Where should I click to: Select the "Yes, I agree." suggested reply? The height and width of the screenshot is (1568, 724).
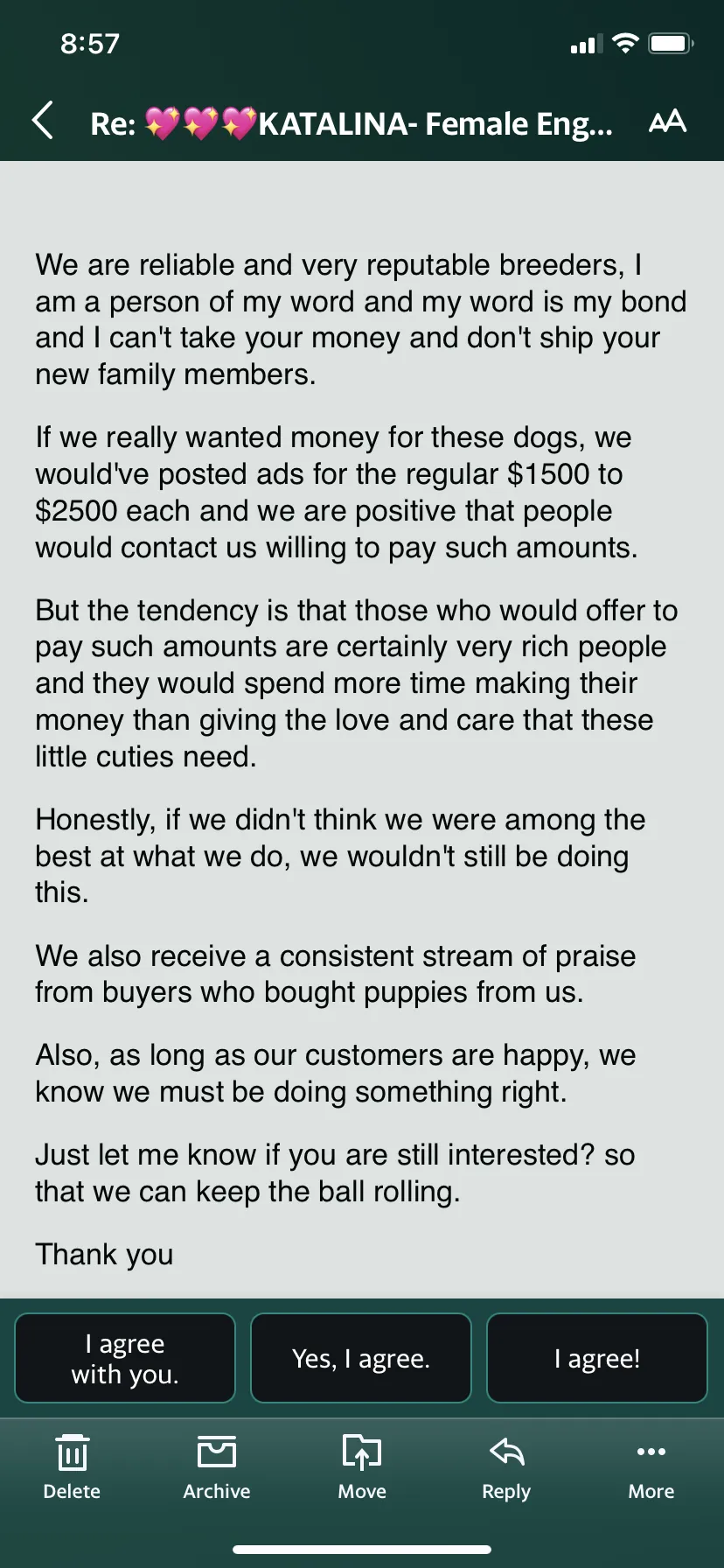coord(361,1358)
